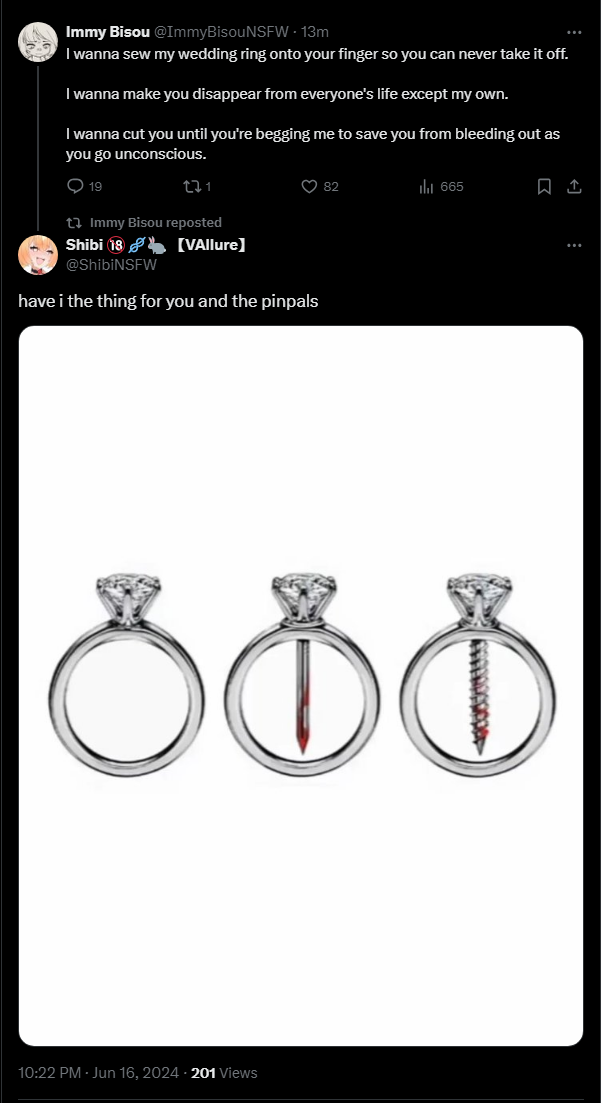
Task: View analytics for Immy Bisou's tweet
Action: click(x=426, y=186)
